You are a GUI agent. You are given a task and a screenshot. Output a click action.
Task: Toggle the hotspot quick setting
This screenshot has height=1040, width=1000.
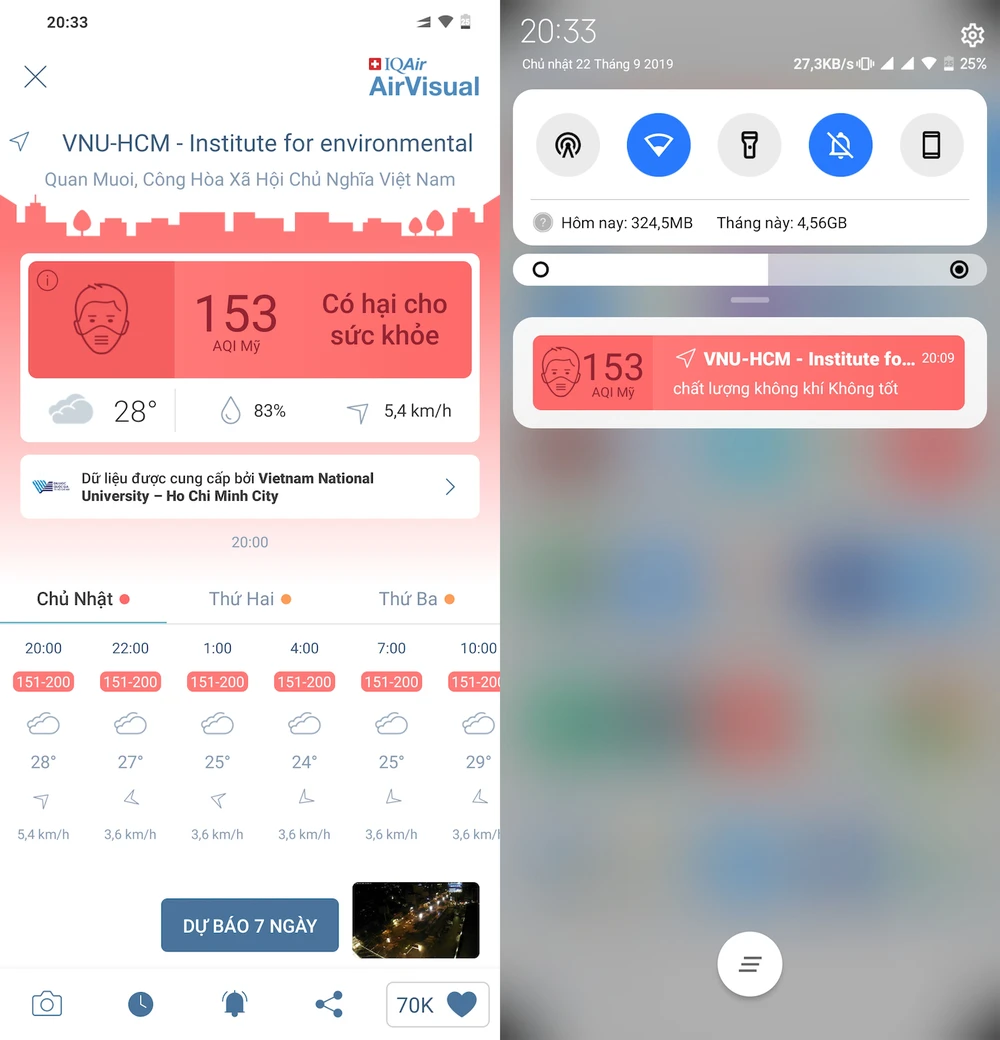tap(568, 145)
